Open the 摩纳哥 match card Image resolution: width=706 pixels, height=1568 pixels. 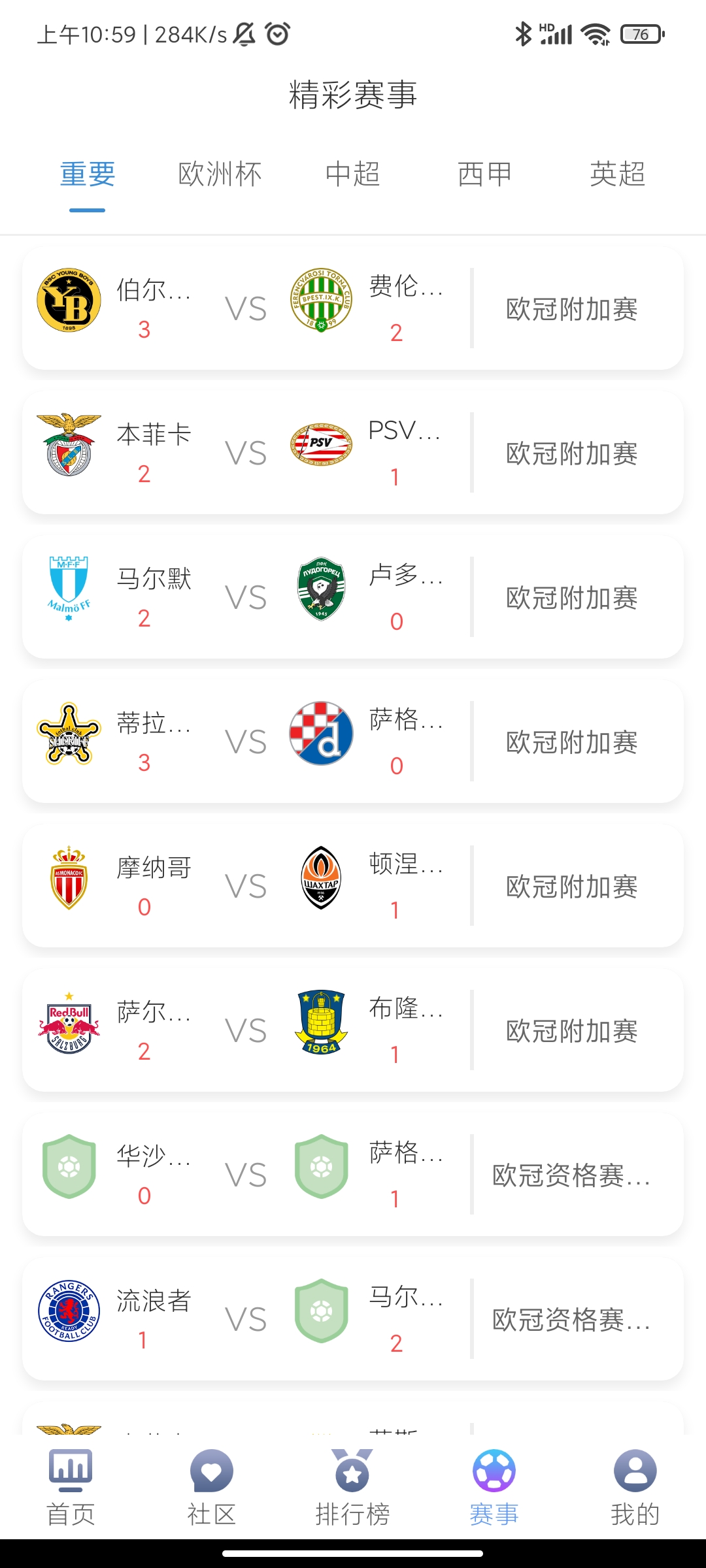coord(353,885)
